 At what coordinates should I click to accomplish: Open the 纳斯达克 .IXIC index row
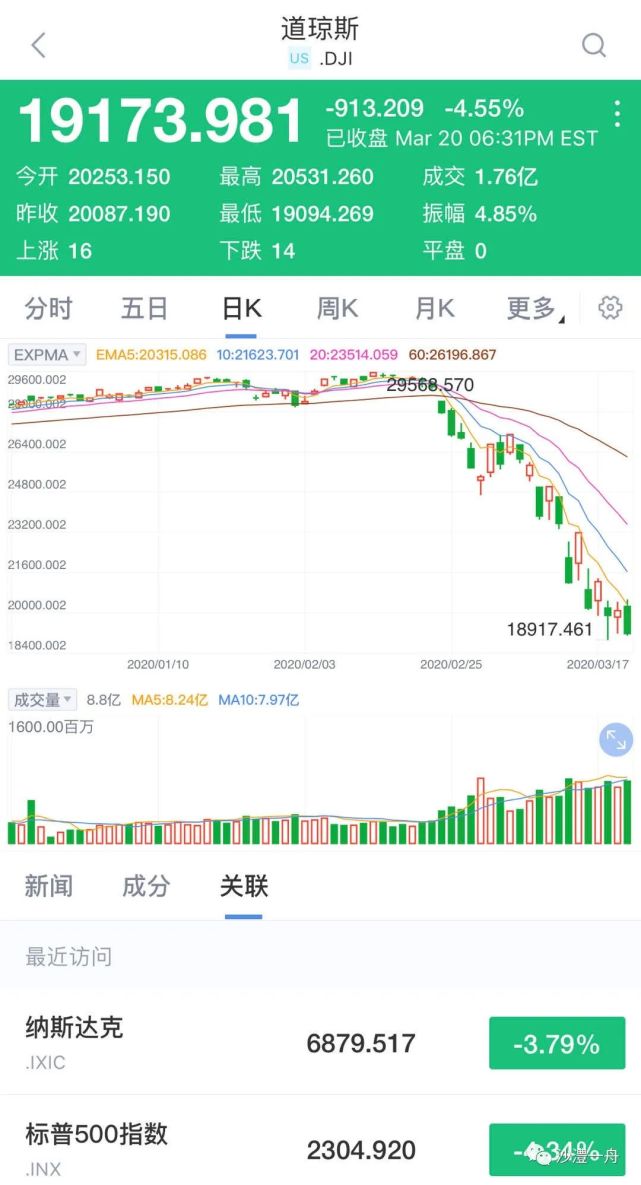tap(320, 1043)
